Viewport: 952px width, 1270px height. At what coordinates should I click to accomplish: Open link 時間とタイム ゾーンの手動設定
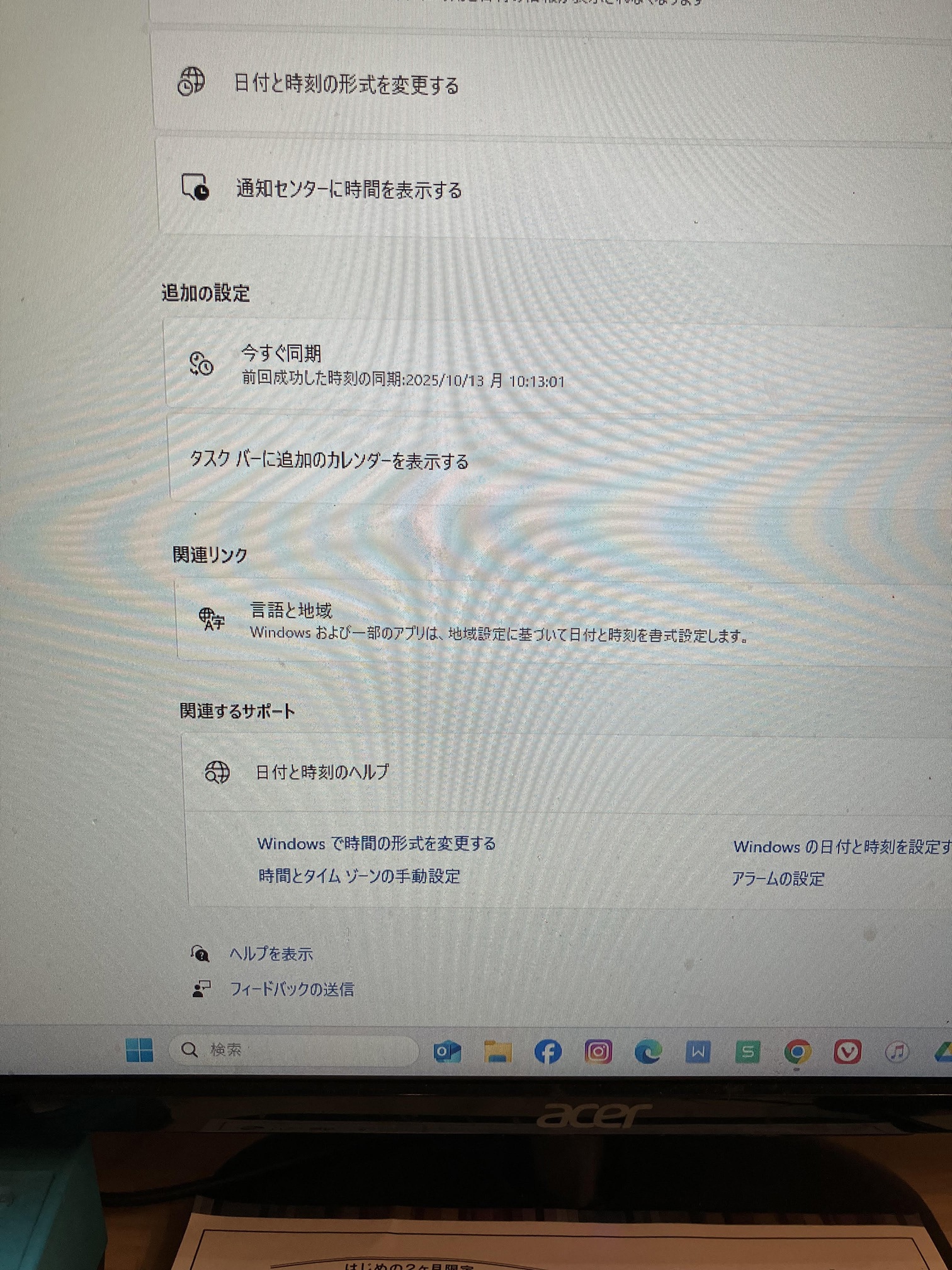pos(359,876)
